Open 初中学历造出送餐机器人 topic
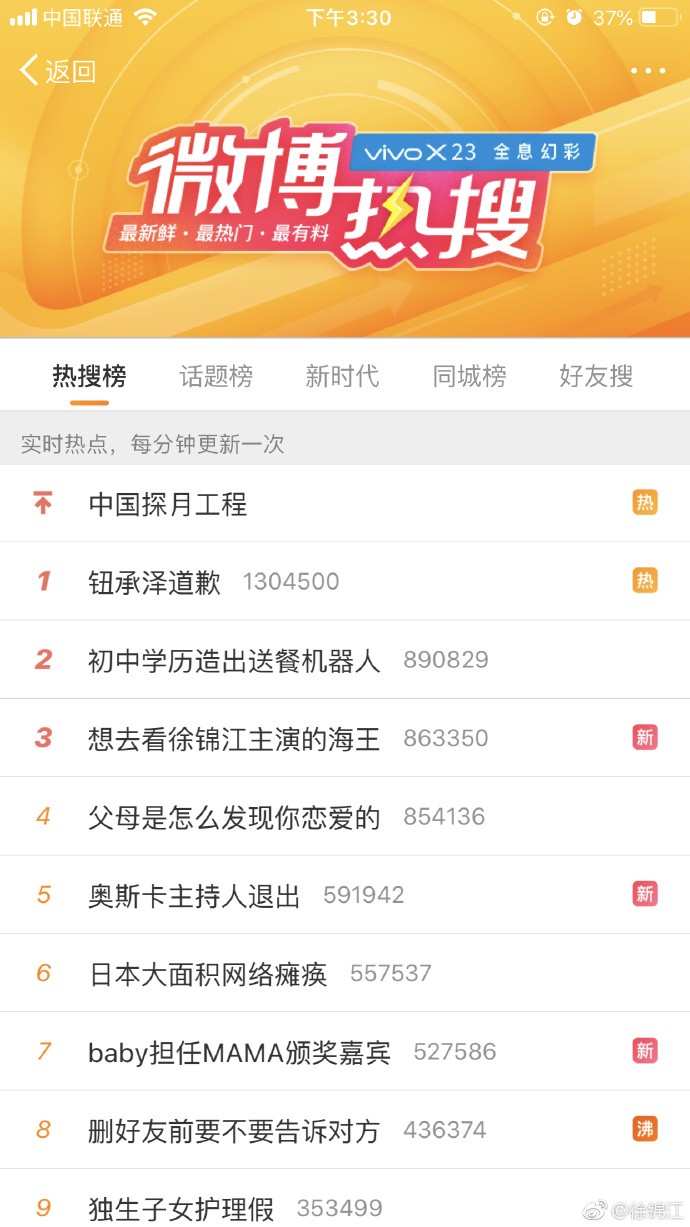 click(x=234, y=660)
